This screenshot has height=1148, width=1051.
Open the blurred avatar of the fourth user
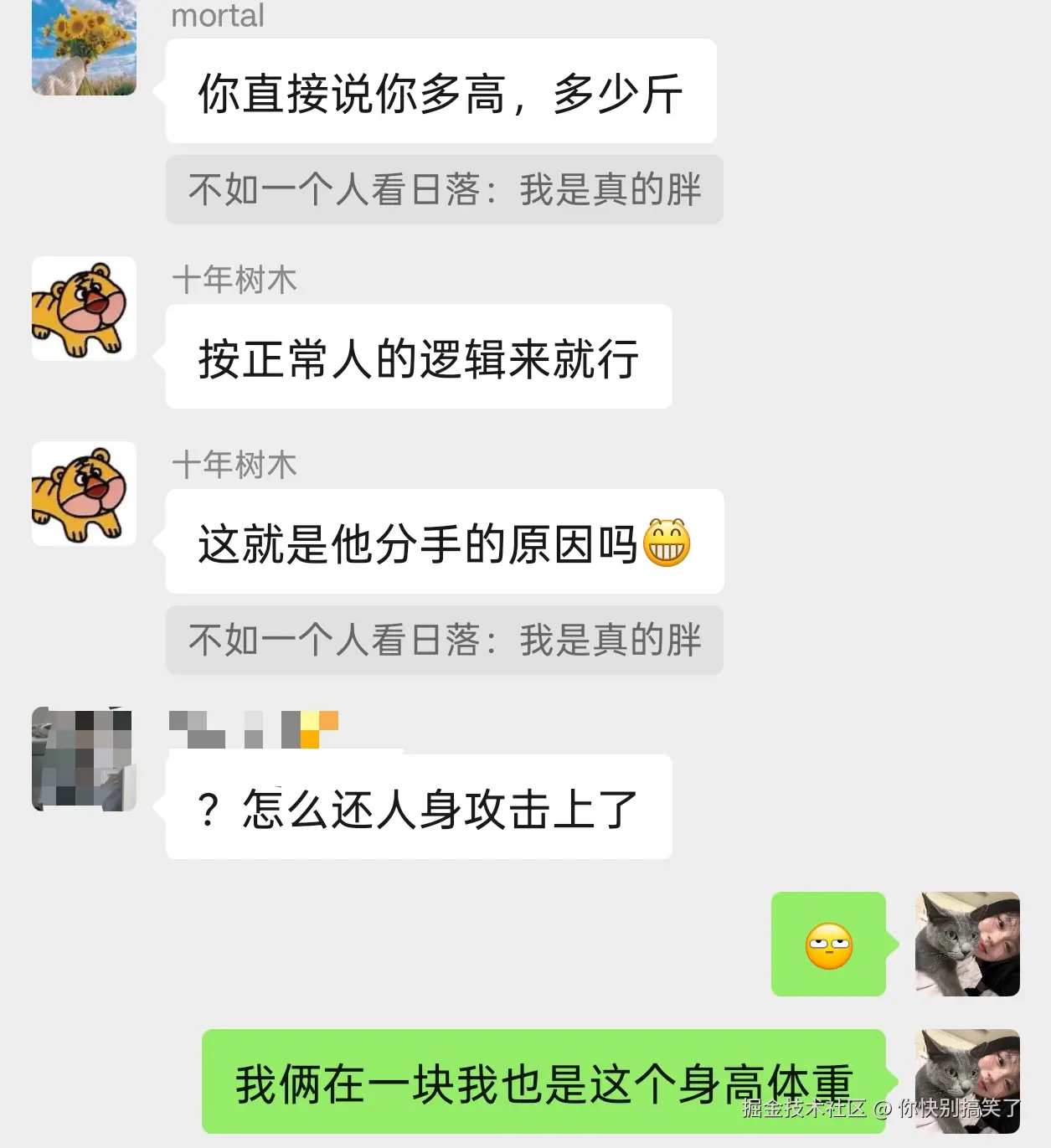84,758
